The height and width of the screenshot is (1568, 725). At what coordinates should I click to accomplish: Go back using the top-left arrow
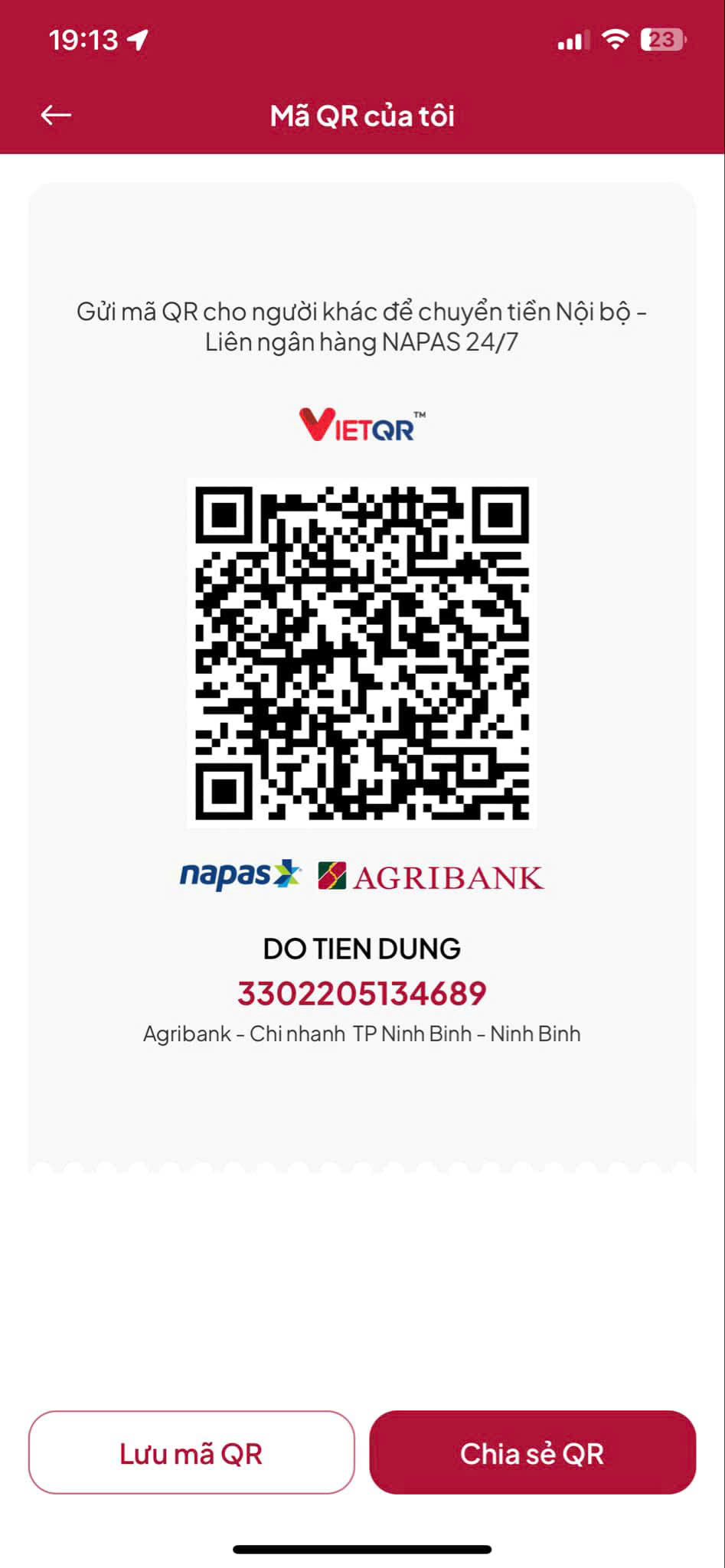56,116
